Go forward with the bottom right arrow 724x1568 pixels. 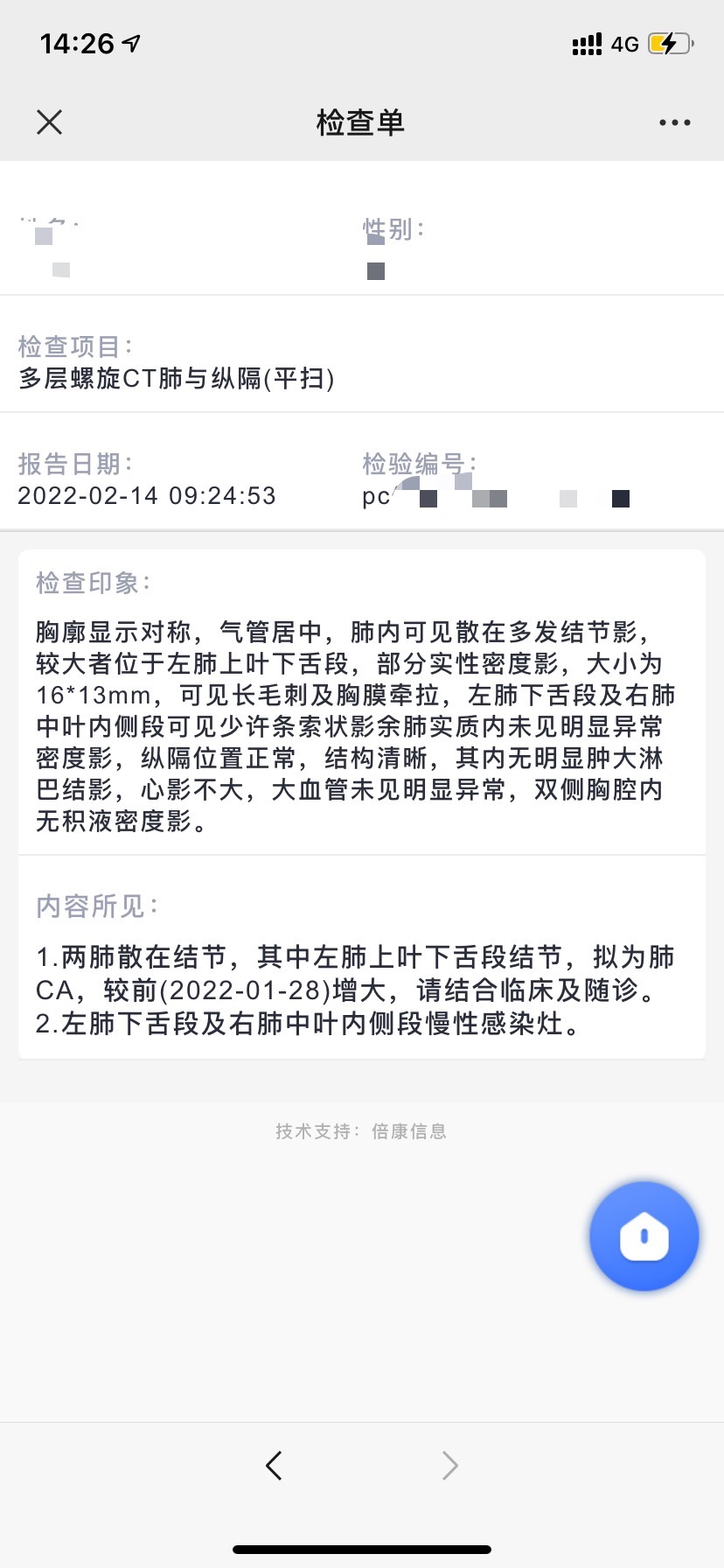[x=449, y=1465]
